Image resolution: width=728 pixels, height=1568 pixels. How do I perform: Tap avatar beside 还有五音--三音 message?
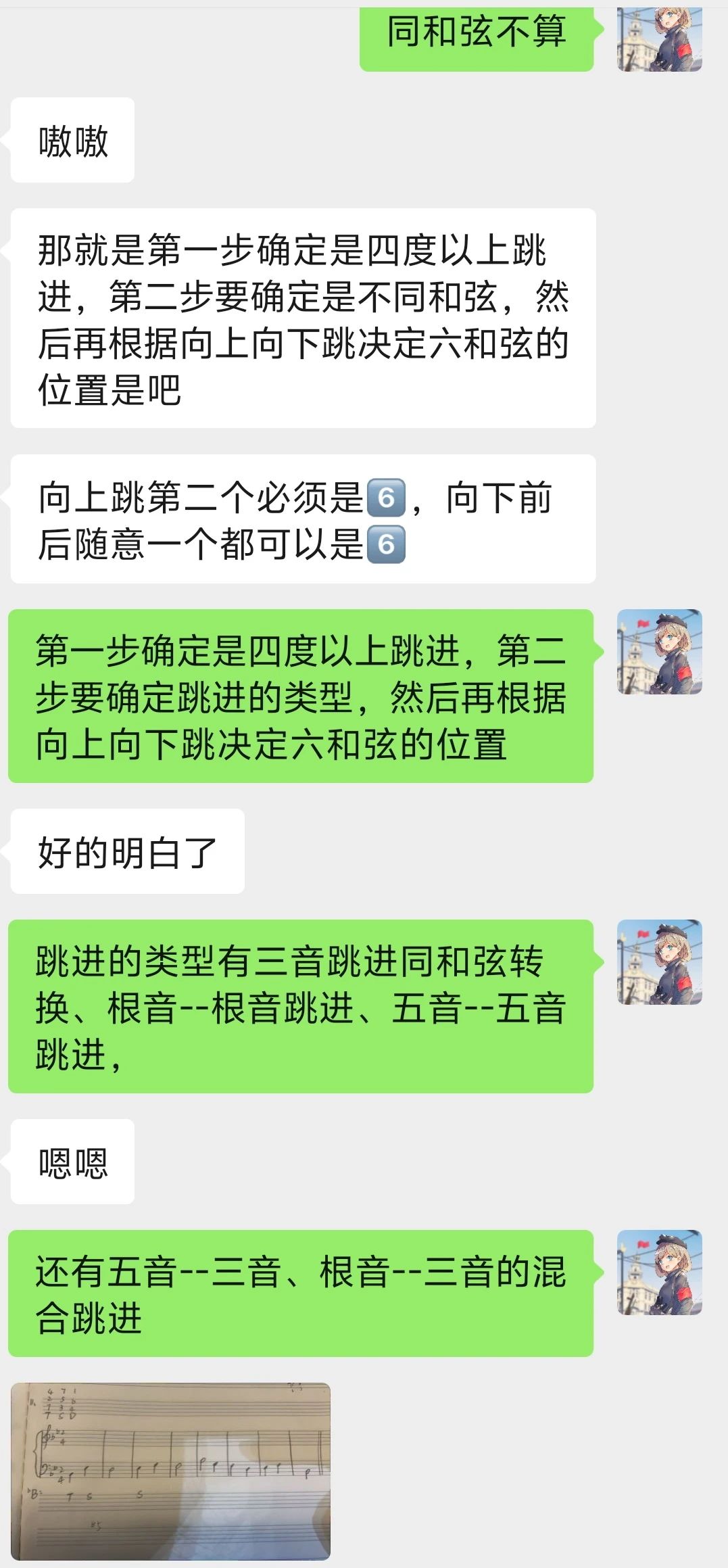click(x=659, y=1272)
